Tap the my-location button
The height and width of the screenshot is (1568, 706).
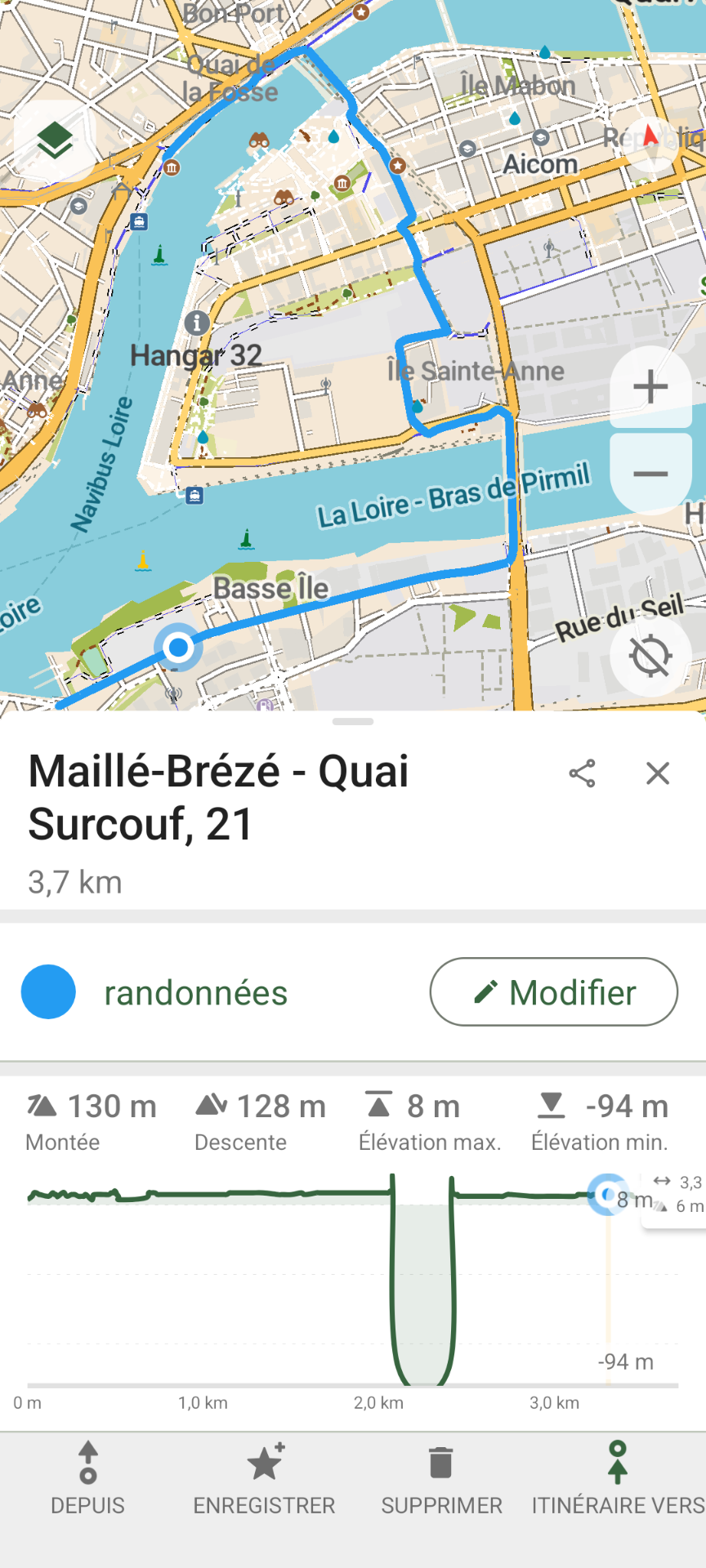click(x=650, y=655)
